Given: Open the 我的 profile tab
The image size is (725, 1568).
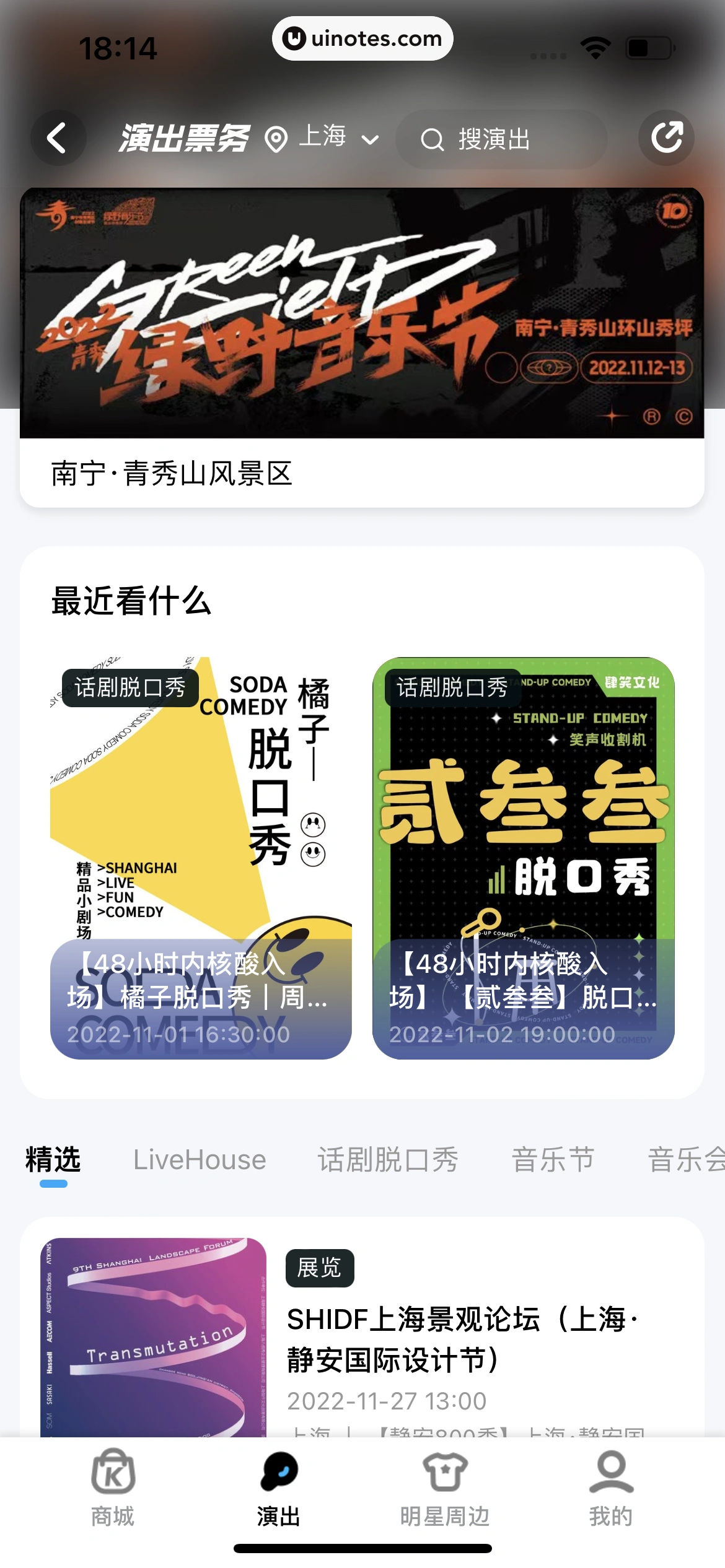Looking at the screenshot, I should (611, 1489).
